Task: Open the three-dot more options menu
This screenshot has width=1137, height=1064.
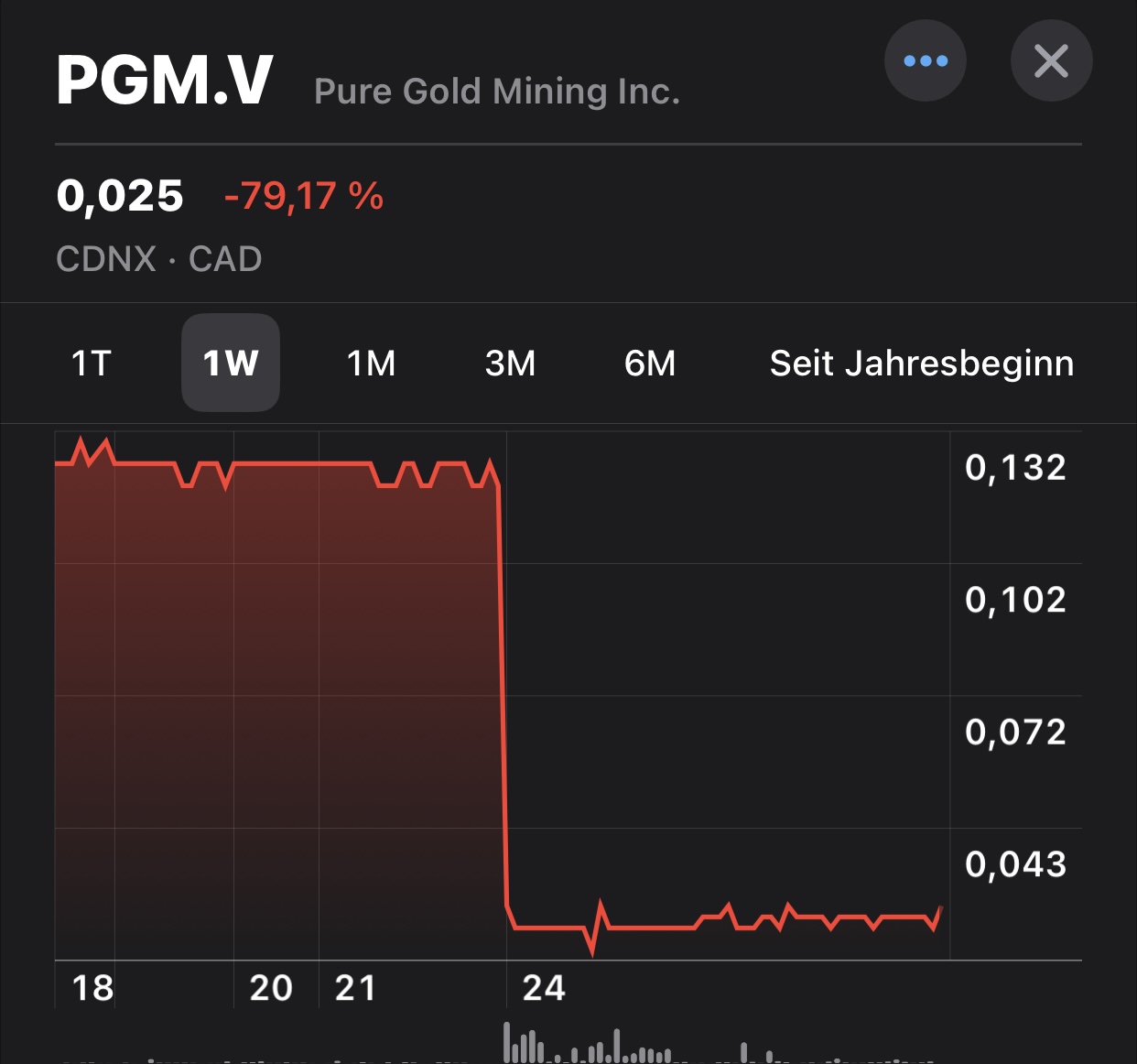Action: coord(925,61)
